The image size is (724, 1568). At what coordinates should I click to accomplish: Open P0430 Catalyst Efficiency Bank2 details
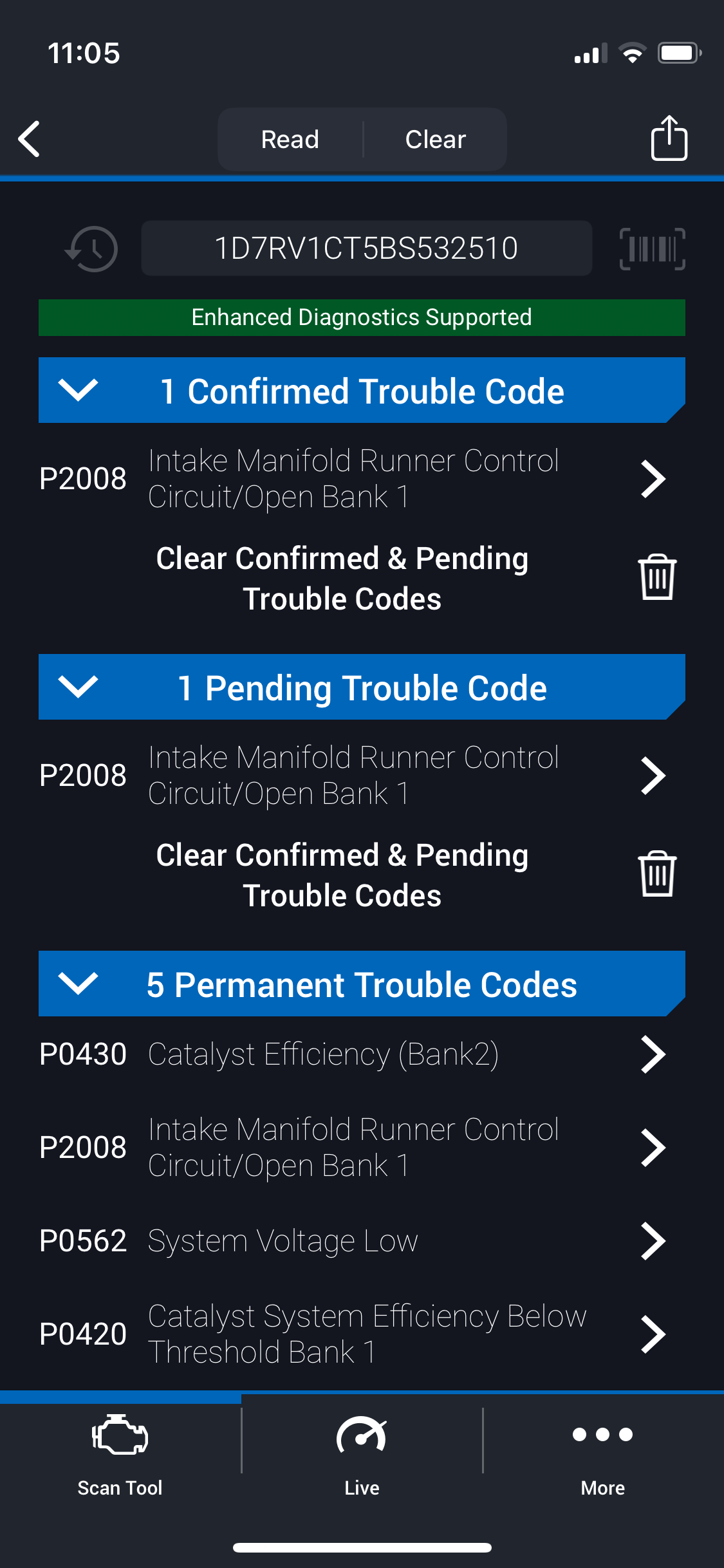(653, 1054)
